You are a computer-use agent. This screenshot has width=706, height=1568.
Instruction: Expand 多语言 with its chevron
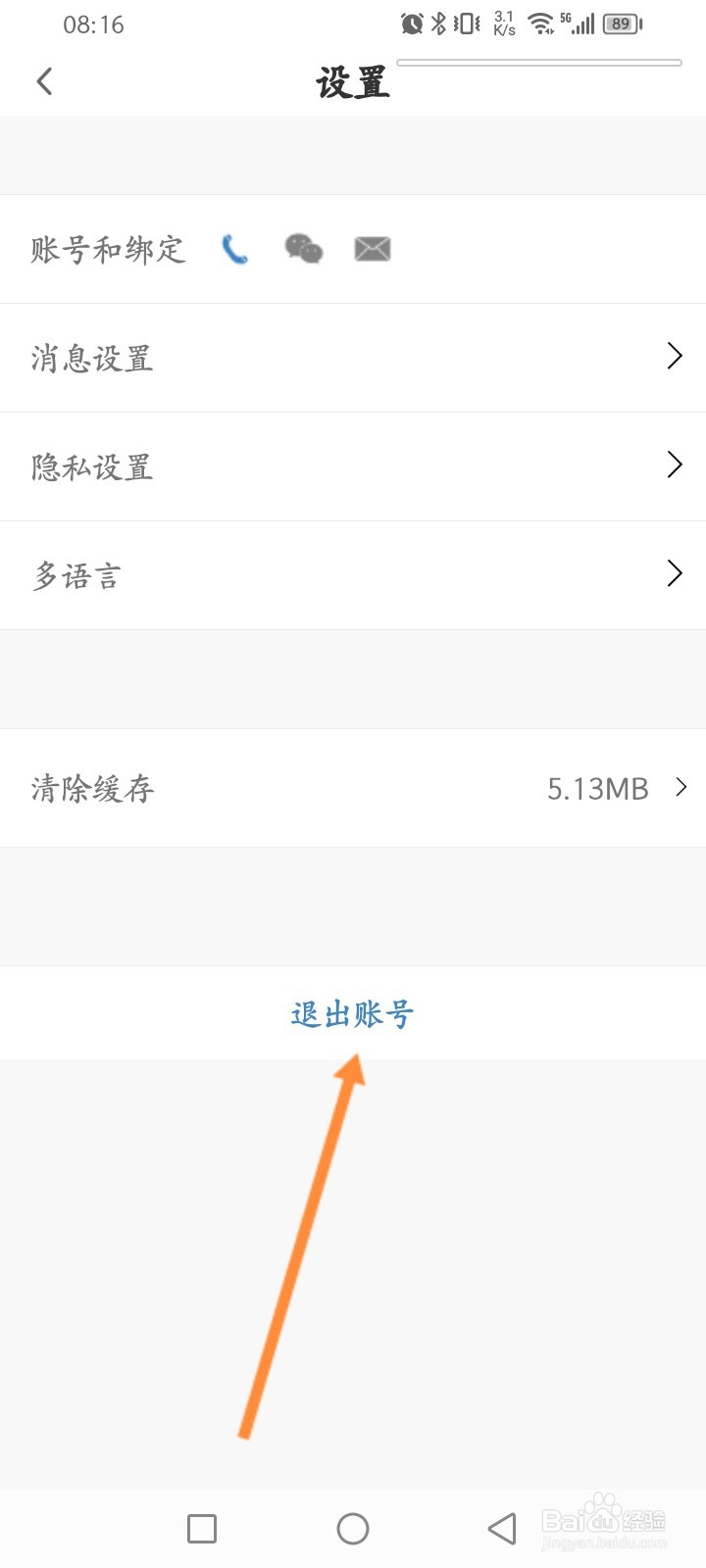click(675, 573)
